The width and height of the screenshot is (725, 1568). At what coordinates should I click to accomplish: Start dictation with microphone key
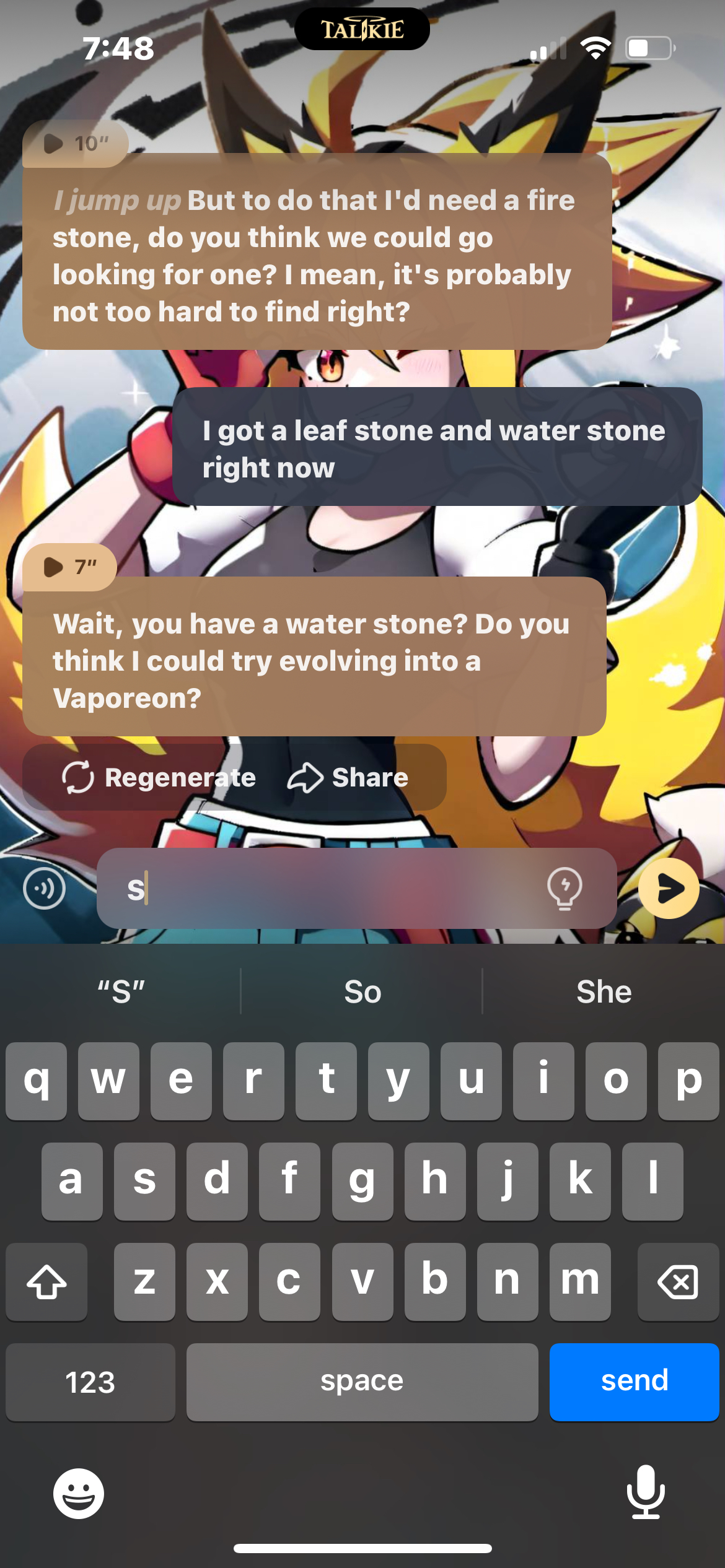click(646, 1492)
